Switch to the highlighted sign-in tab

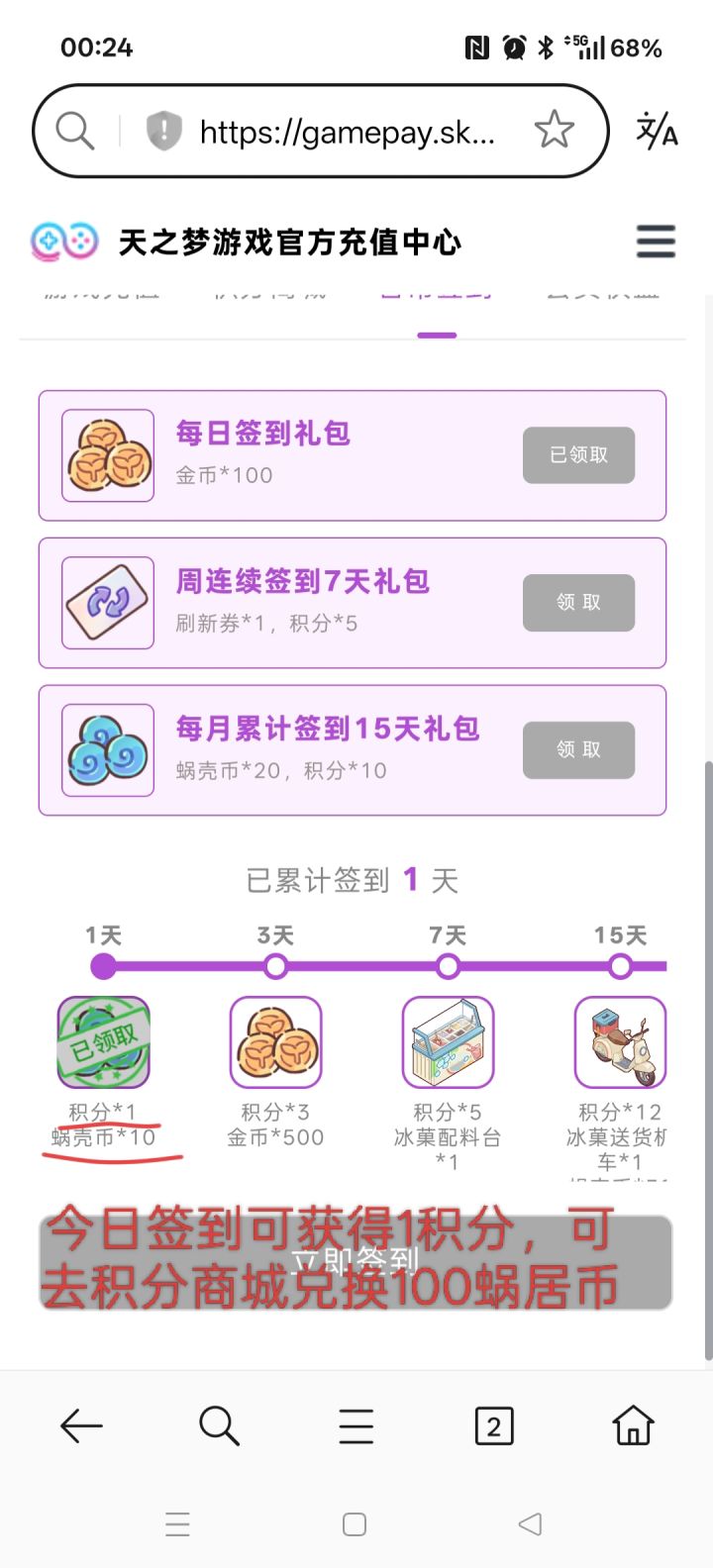pos(436,292)
